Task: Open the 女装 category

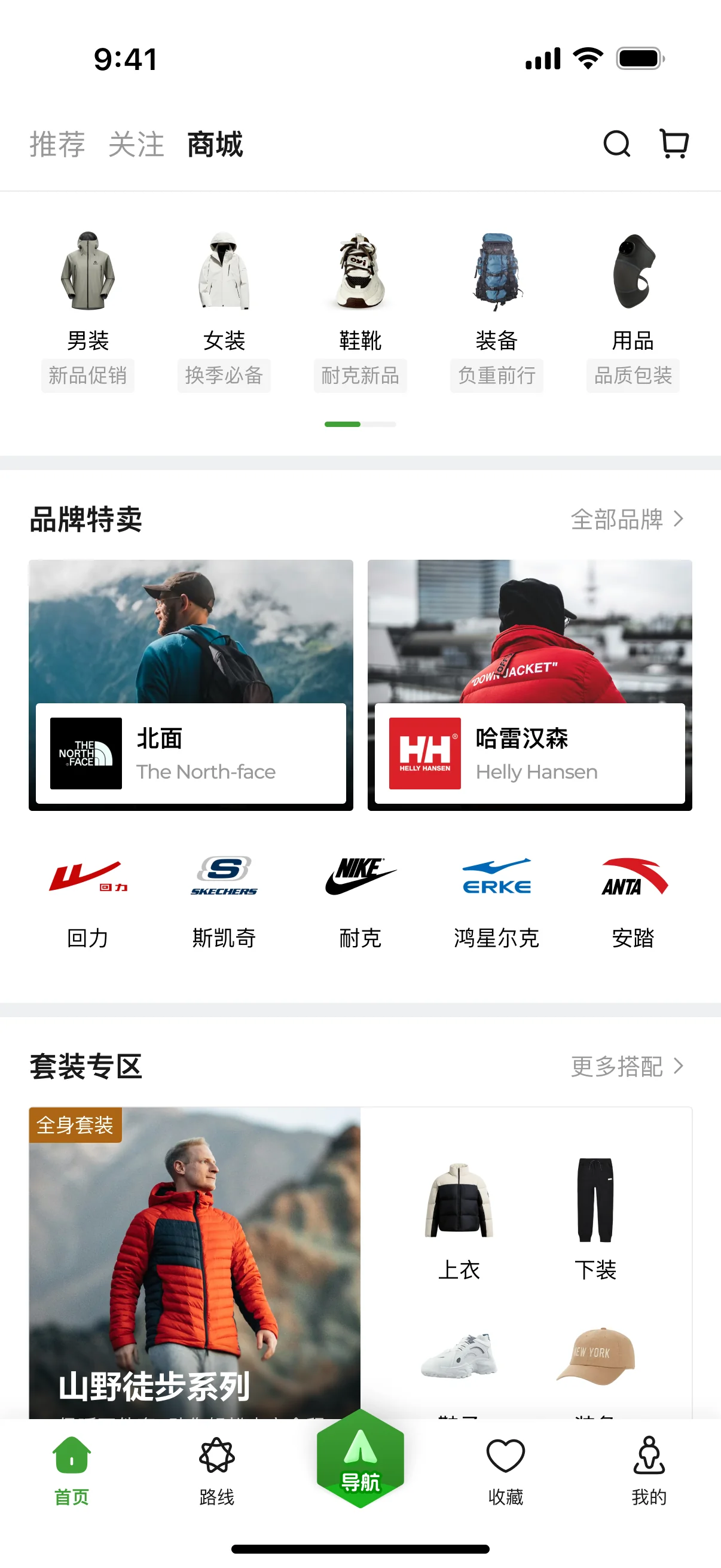Action: (x=224, y=310)
